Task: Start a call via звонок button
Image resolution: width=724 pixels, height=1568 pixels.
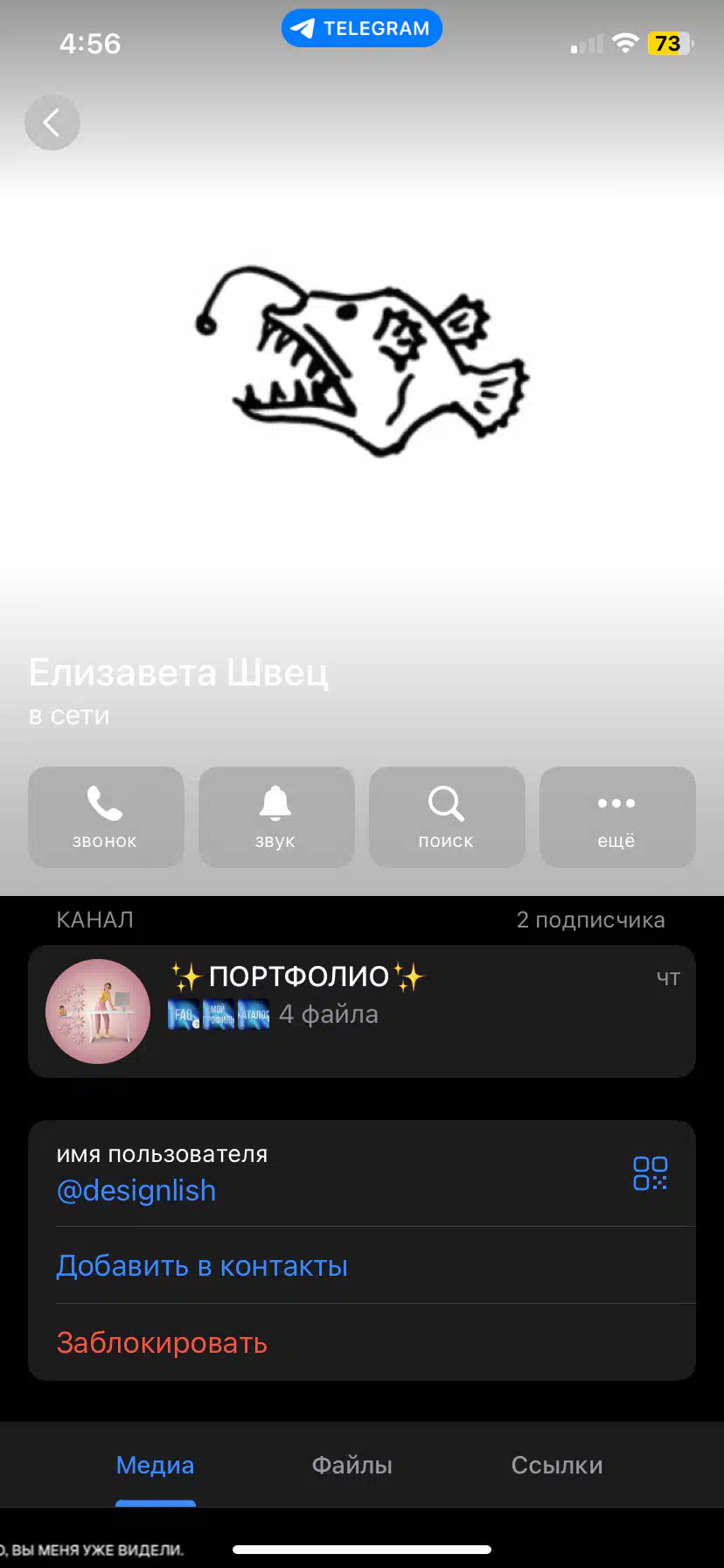Action: coord(106,817)
